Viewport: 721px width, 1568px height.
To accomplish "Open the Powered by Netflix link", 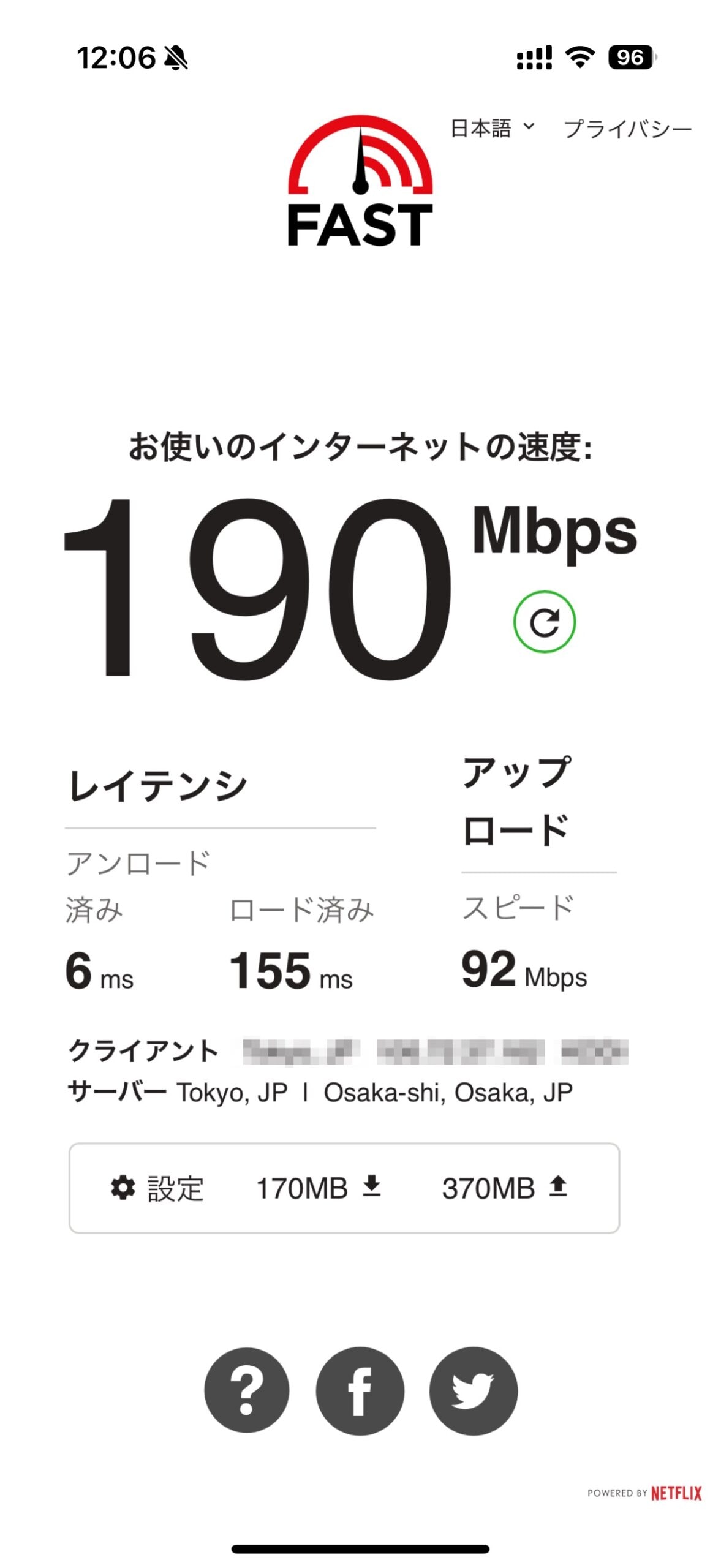I will (644, 1493).
